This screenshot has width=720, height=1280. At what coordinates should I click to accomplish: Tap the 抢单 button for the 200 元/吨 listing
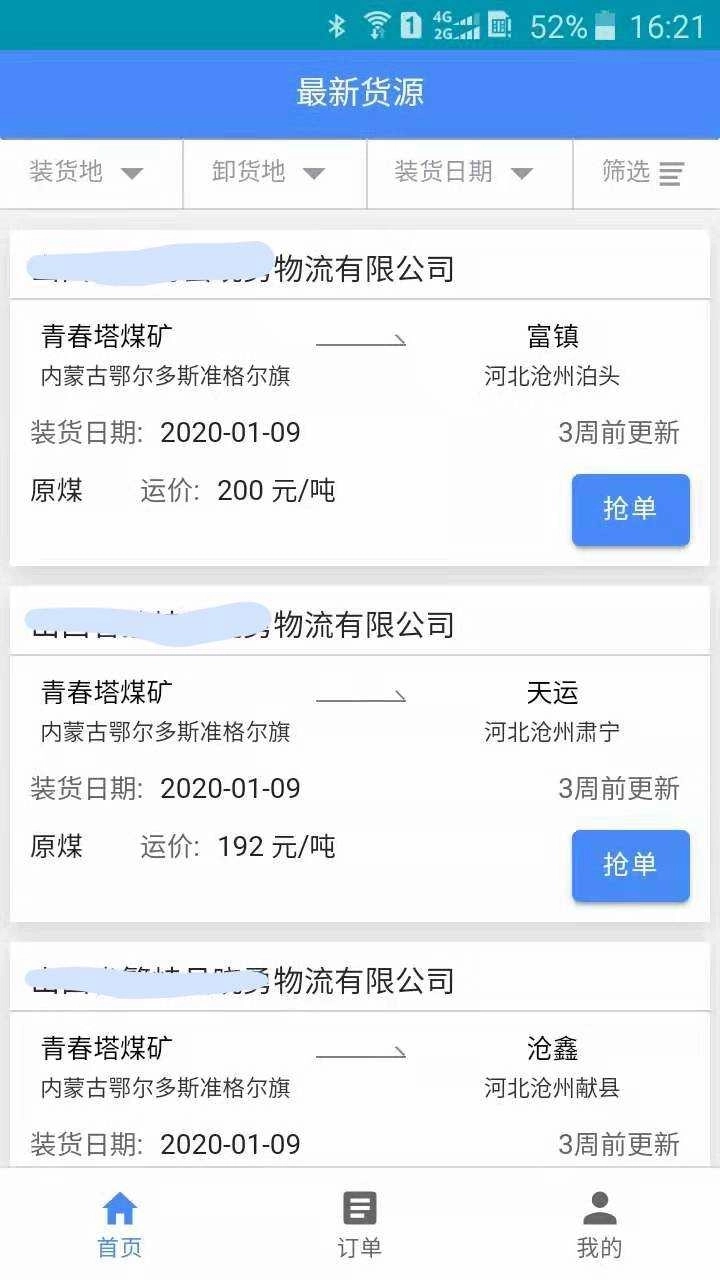pos(630,510)
